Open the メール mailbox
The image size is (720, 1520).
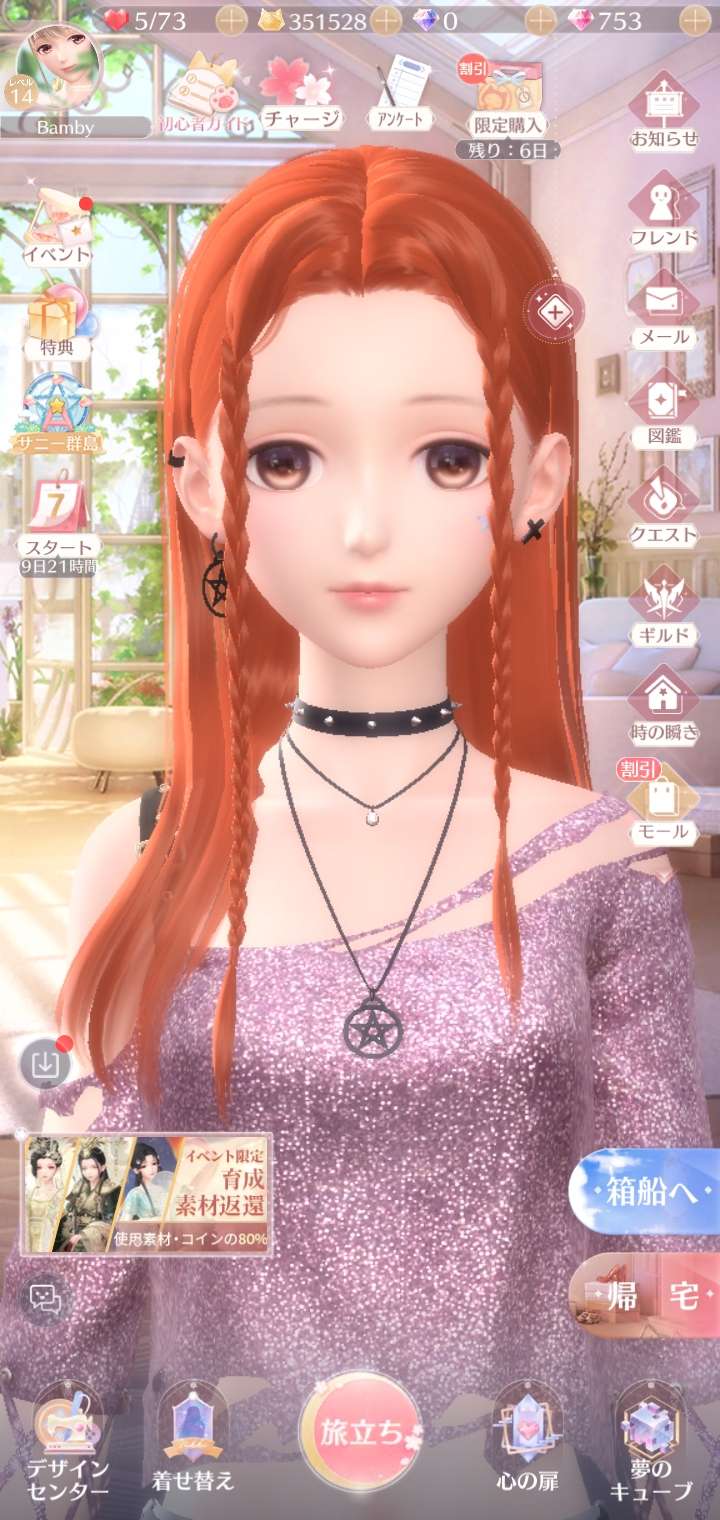pyautogui.click(x=664, y=308)
